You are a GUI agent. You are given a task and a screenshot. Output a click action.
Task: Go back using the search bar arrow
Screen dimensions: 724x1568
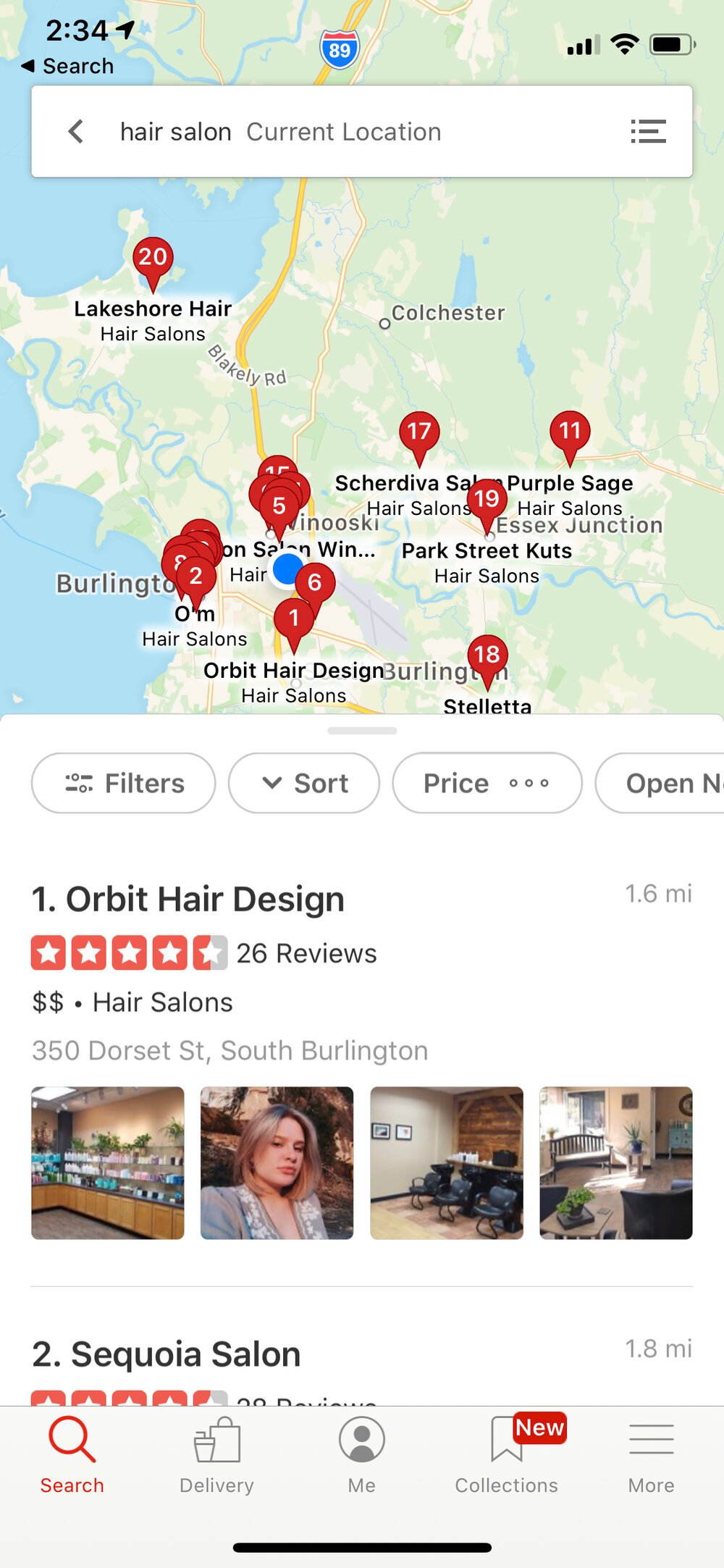76,132
